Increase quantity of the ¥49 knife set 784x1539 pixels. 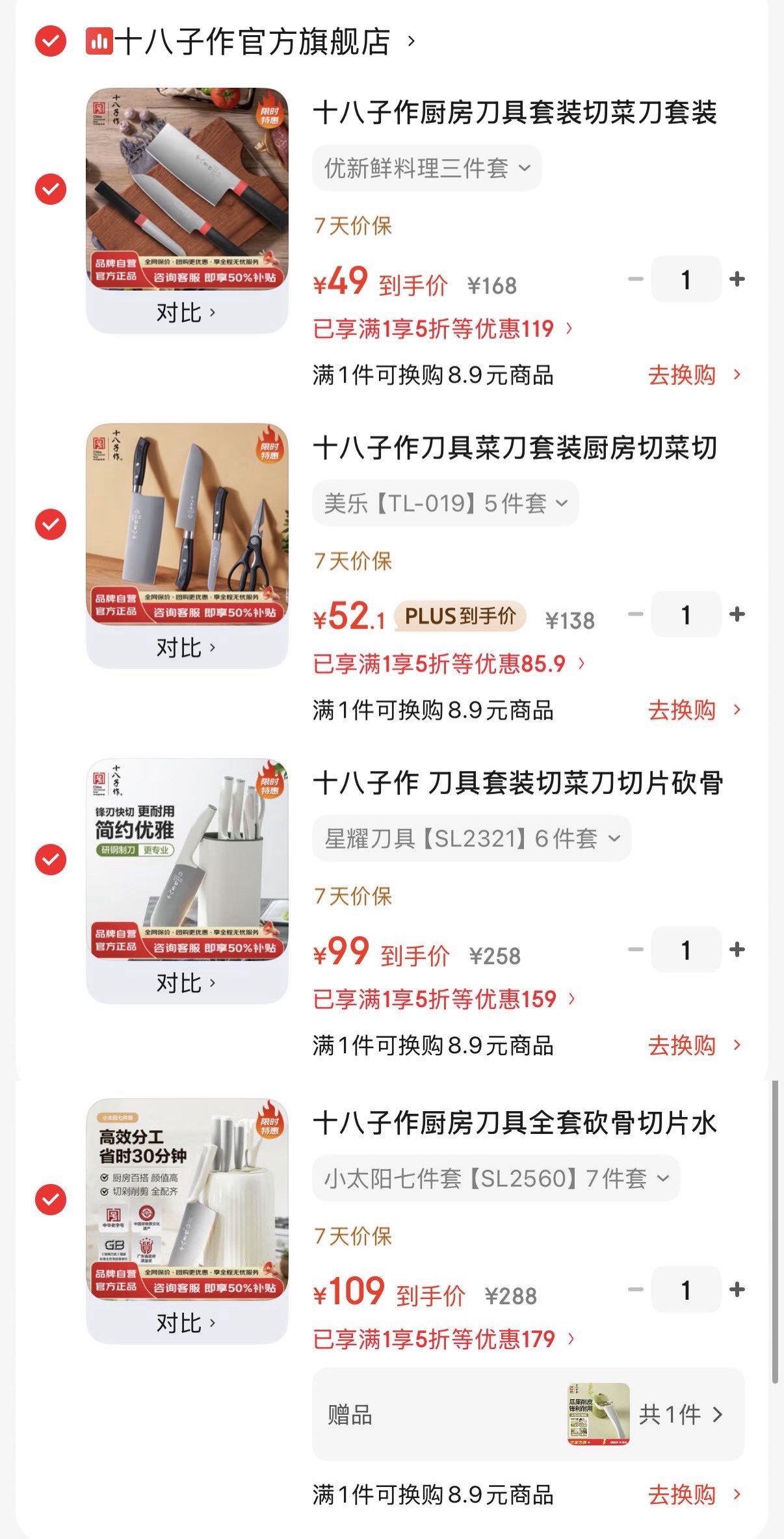click(737, 280)
